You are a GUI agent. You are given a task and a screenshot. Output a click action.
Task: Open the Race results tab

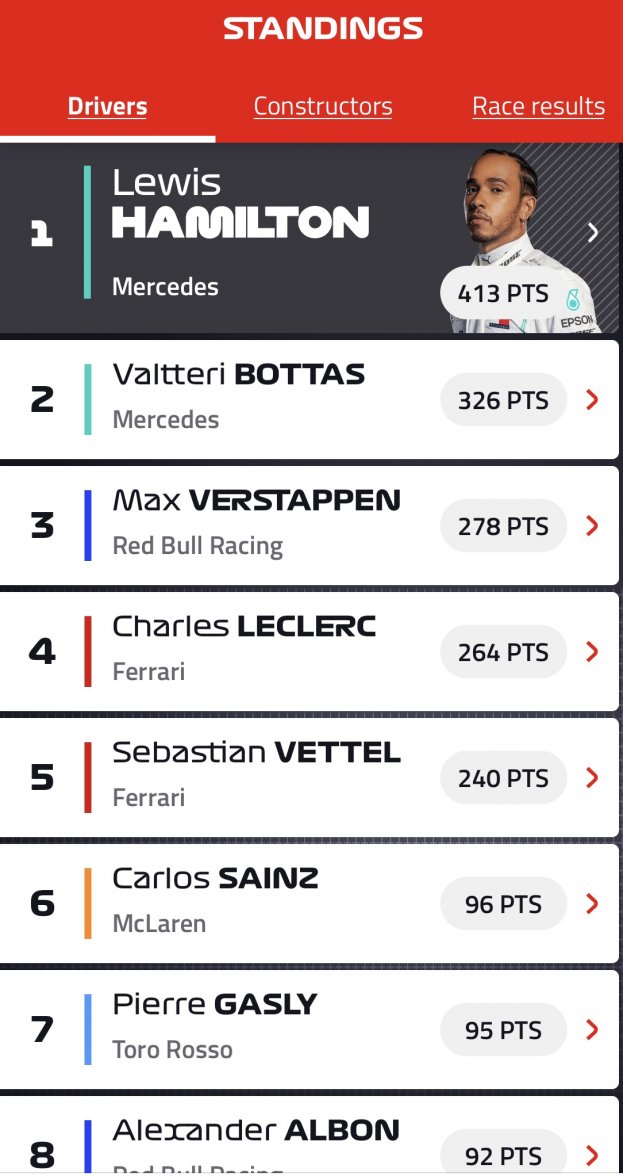click(x=538, y=106)
